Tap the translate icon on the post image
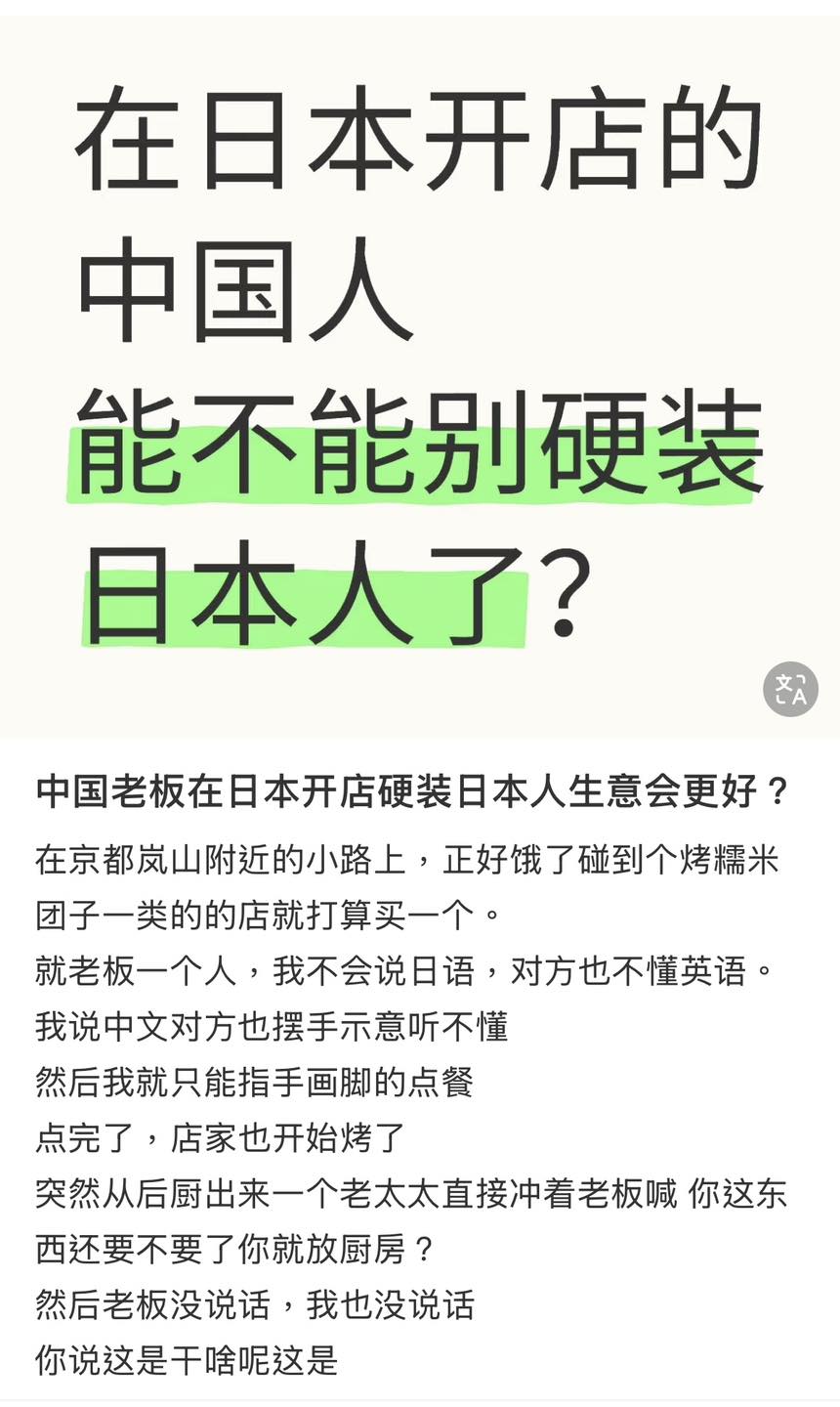Viewport: 840px width, 1407px height. pos(790,689)
